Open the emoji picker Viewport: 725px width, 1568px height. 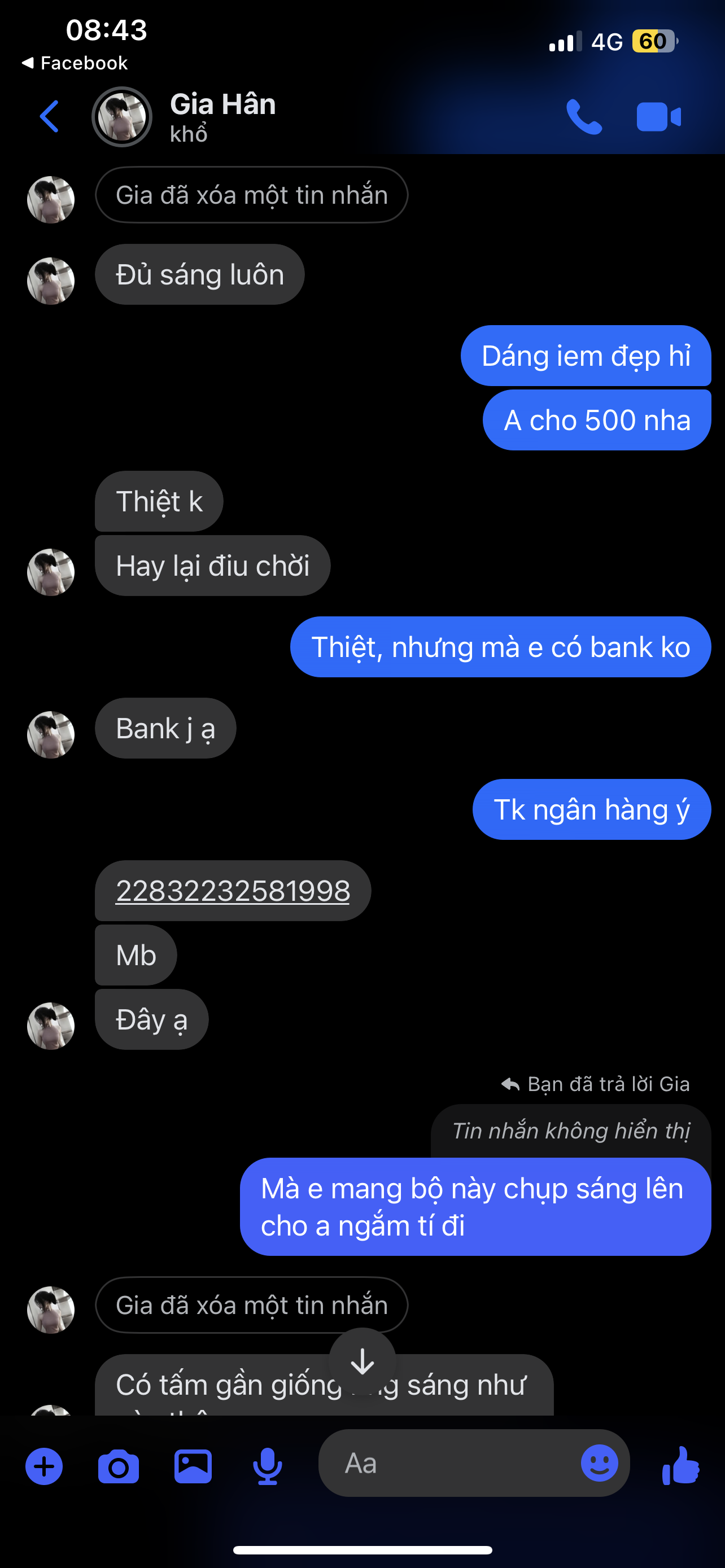599,1462
